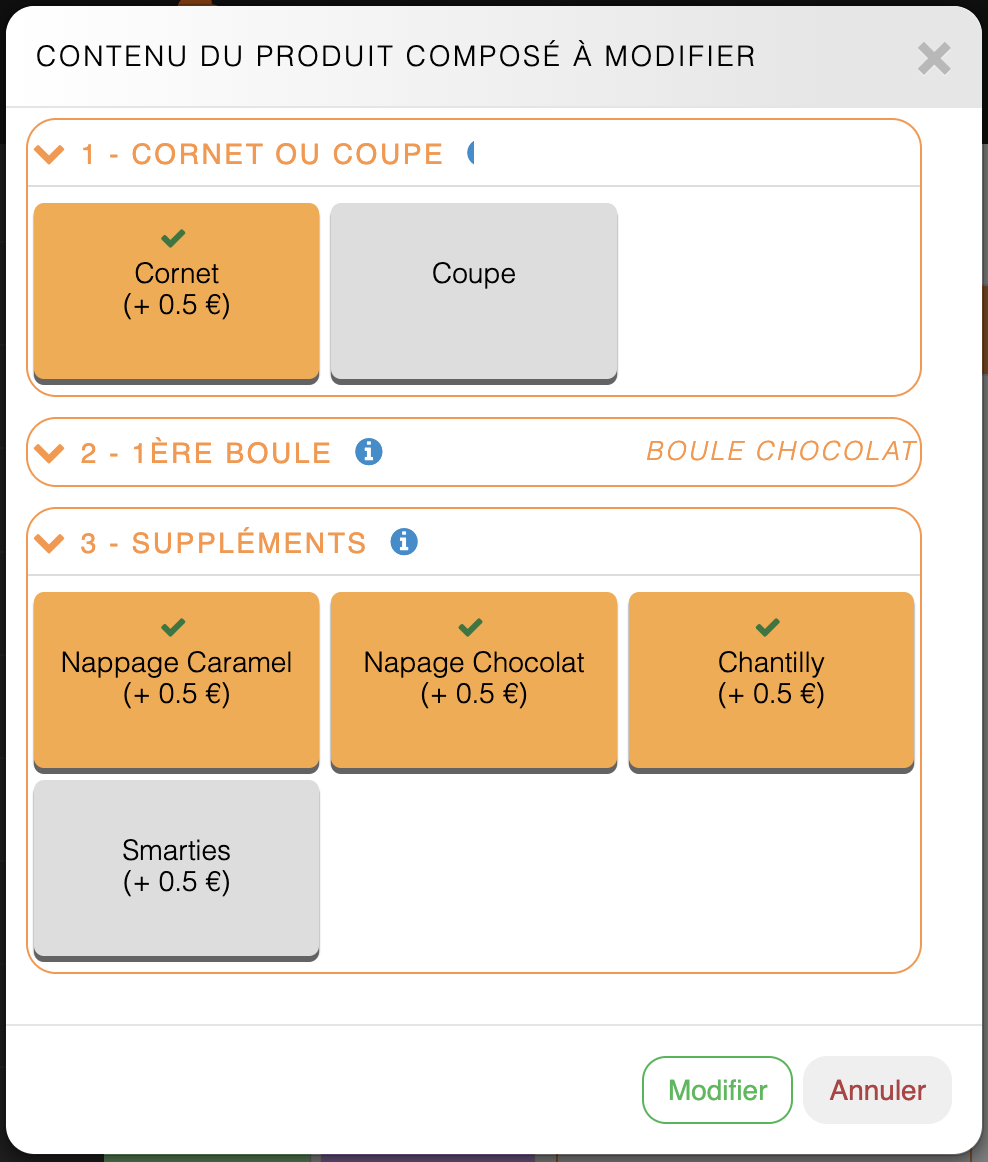
Task: Deselect the Chantilly supplement
Action: [771, 680]
